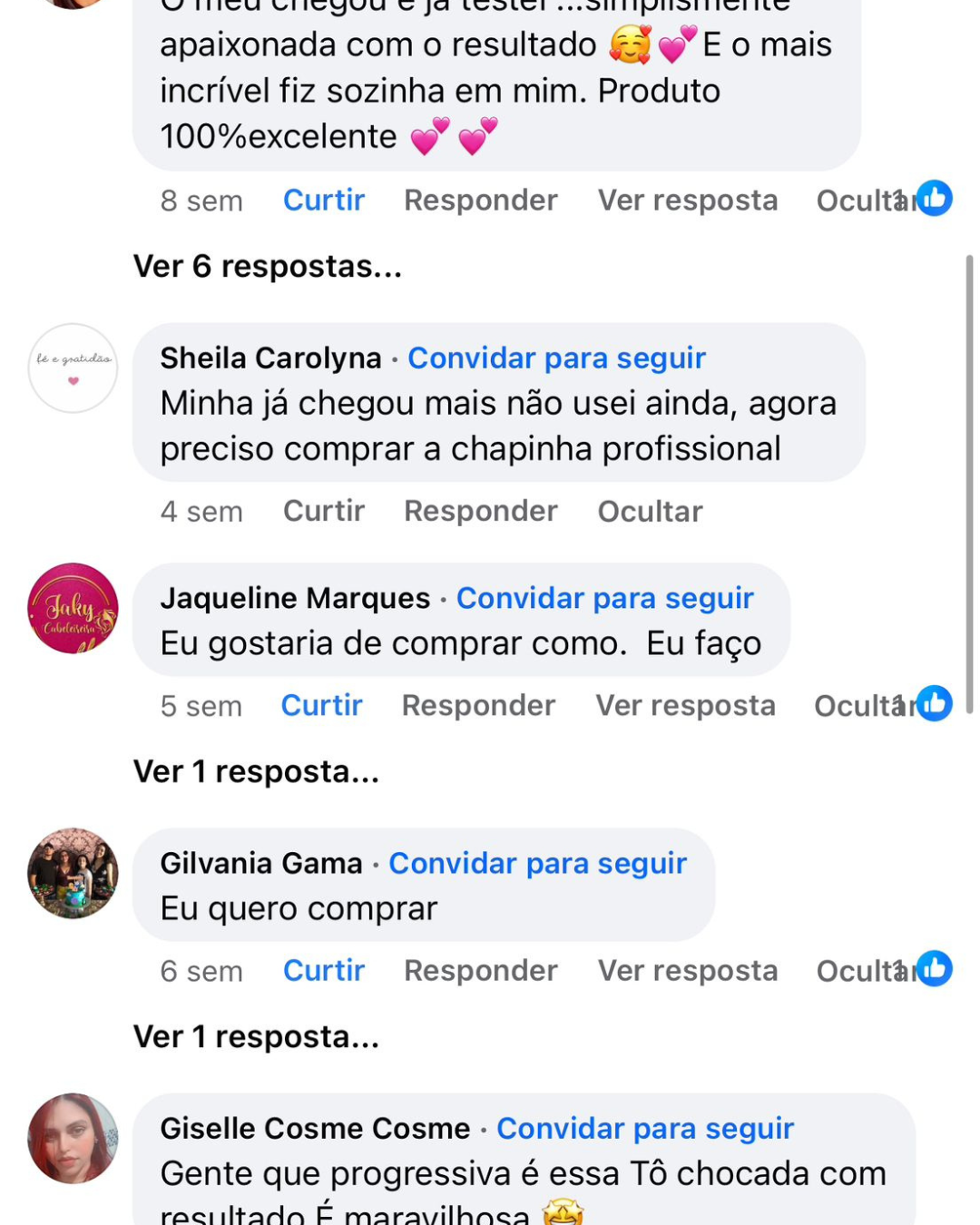The image size is (980, 1225).
Task: Open Jaqueline Marques's profile picture
Action: [73, 609]
